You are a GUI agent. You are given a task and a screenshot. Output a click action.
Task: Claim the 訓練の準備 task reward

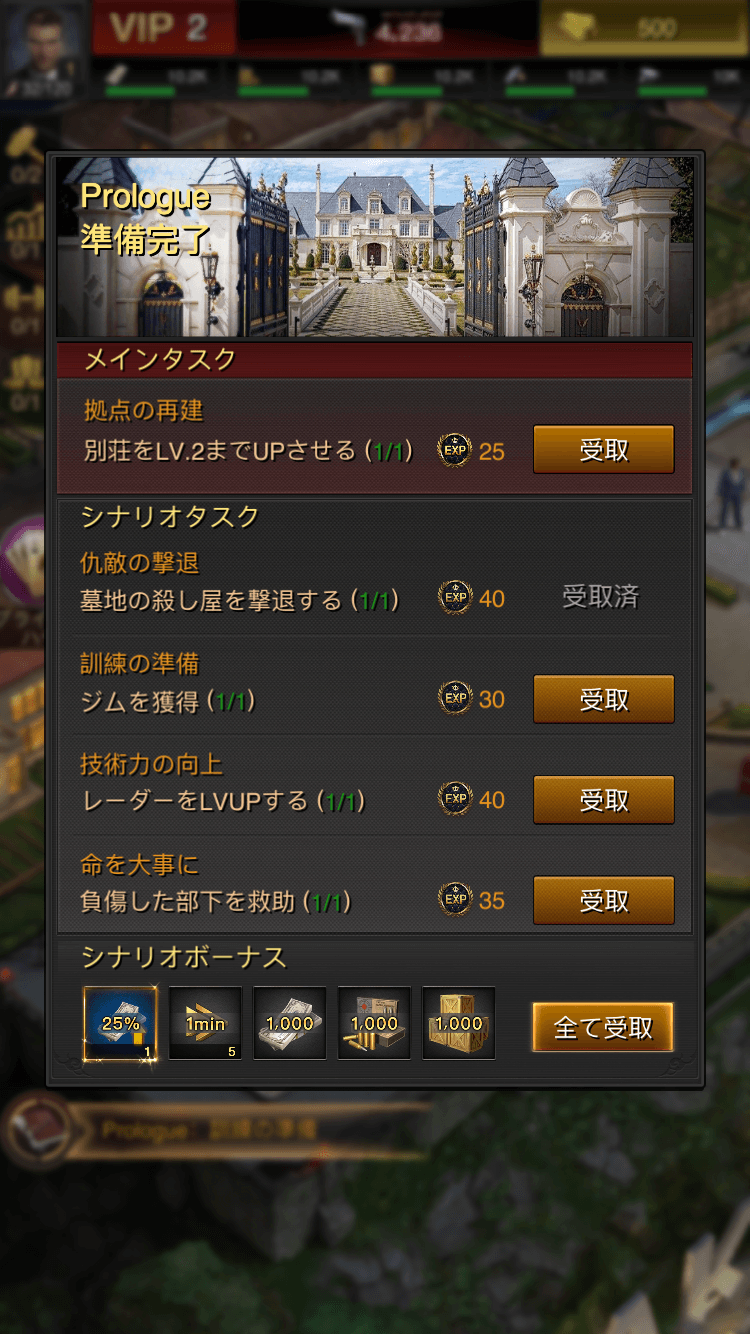coord(603,699)
